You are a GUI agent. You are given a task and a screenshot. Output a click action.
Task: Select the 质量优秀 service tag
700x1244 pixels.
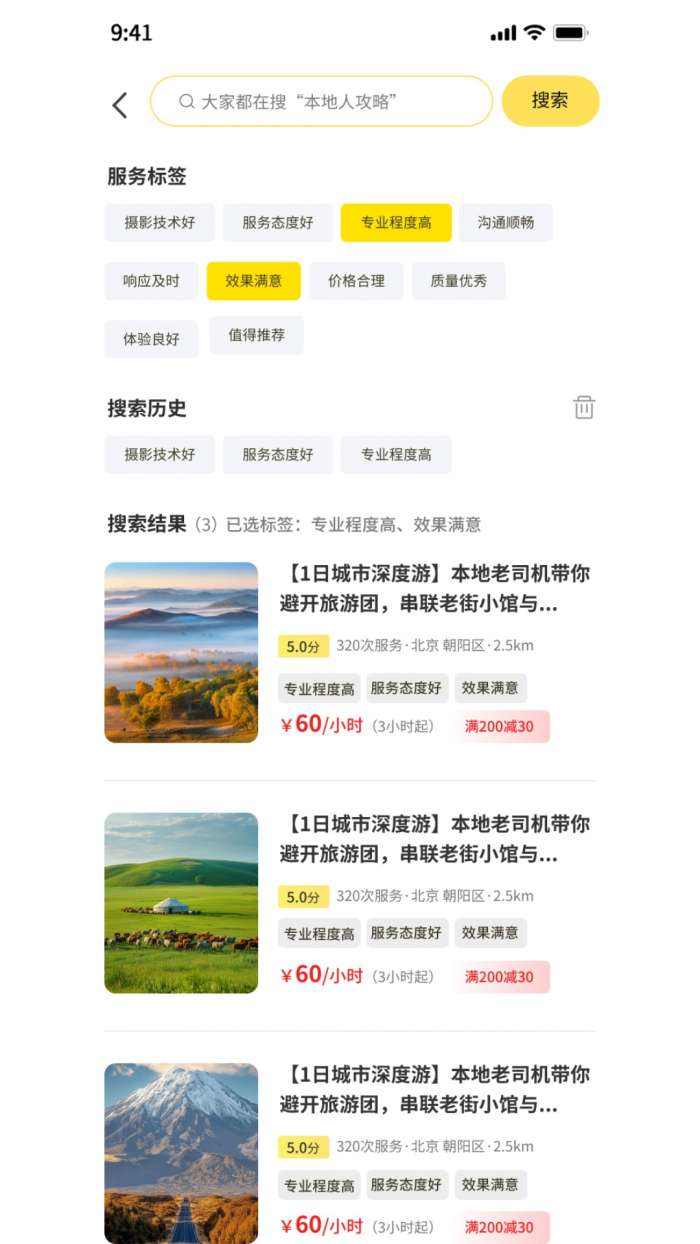[x=458, y=281]
